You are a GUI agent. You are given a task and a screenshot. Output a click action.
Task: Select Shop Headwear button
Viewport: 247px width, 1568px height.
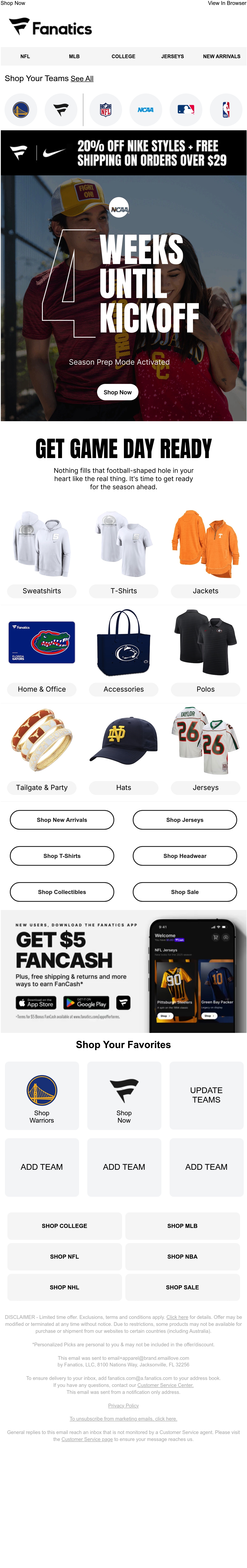[x=185, y=856]
